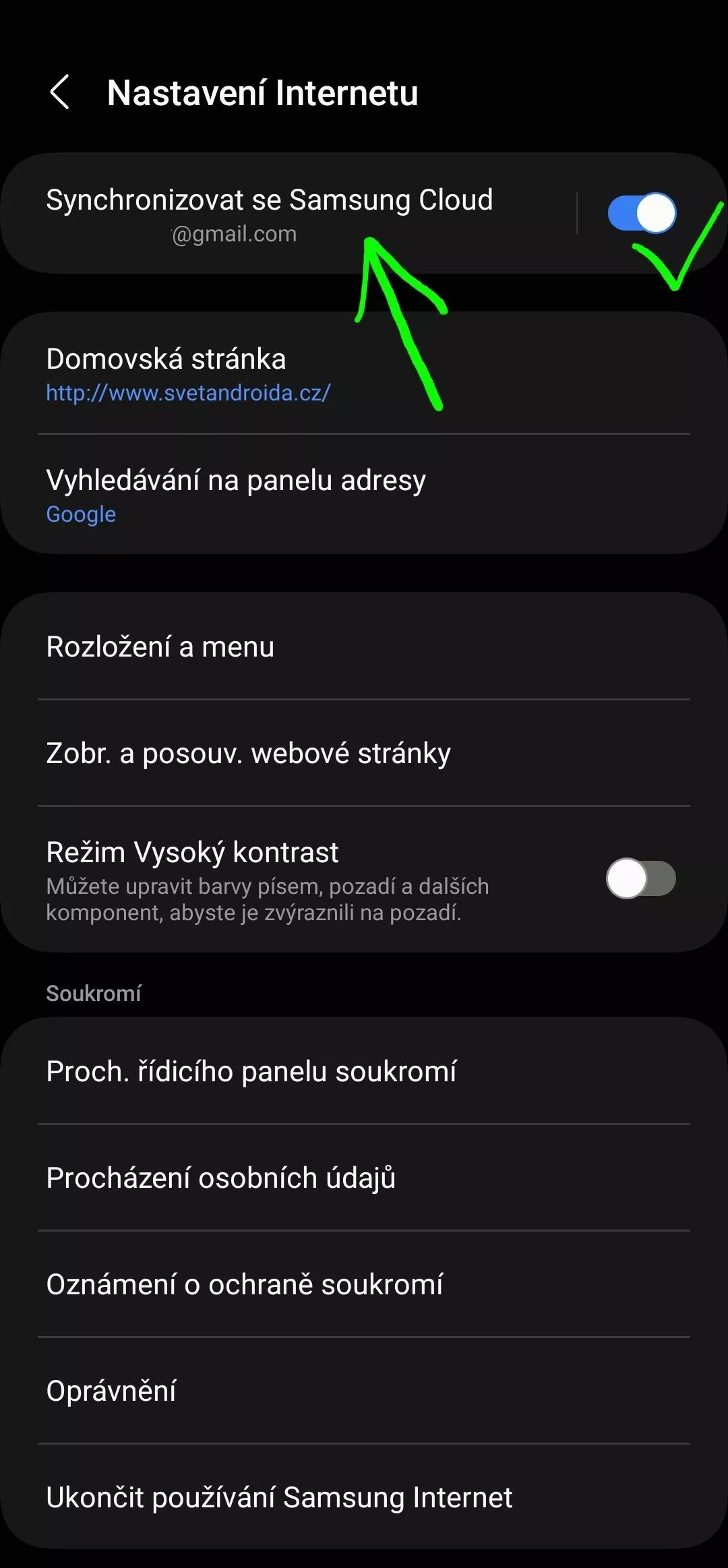The width and height of the screenshot is (728, 1568).
Task: Open Rozložení a menu
Action: 364,646
